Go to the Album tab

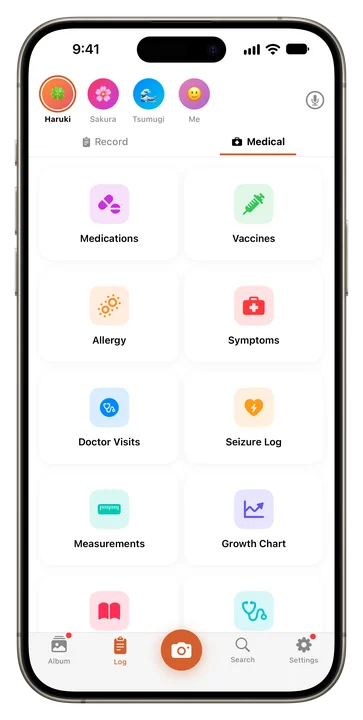point(59,650)
